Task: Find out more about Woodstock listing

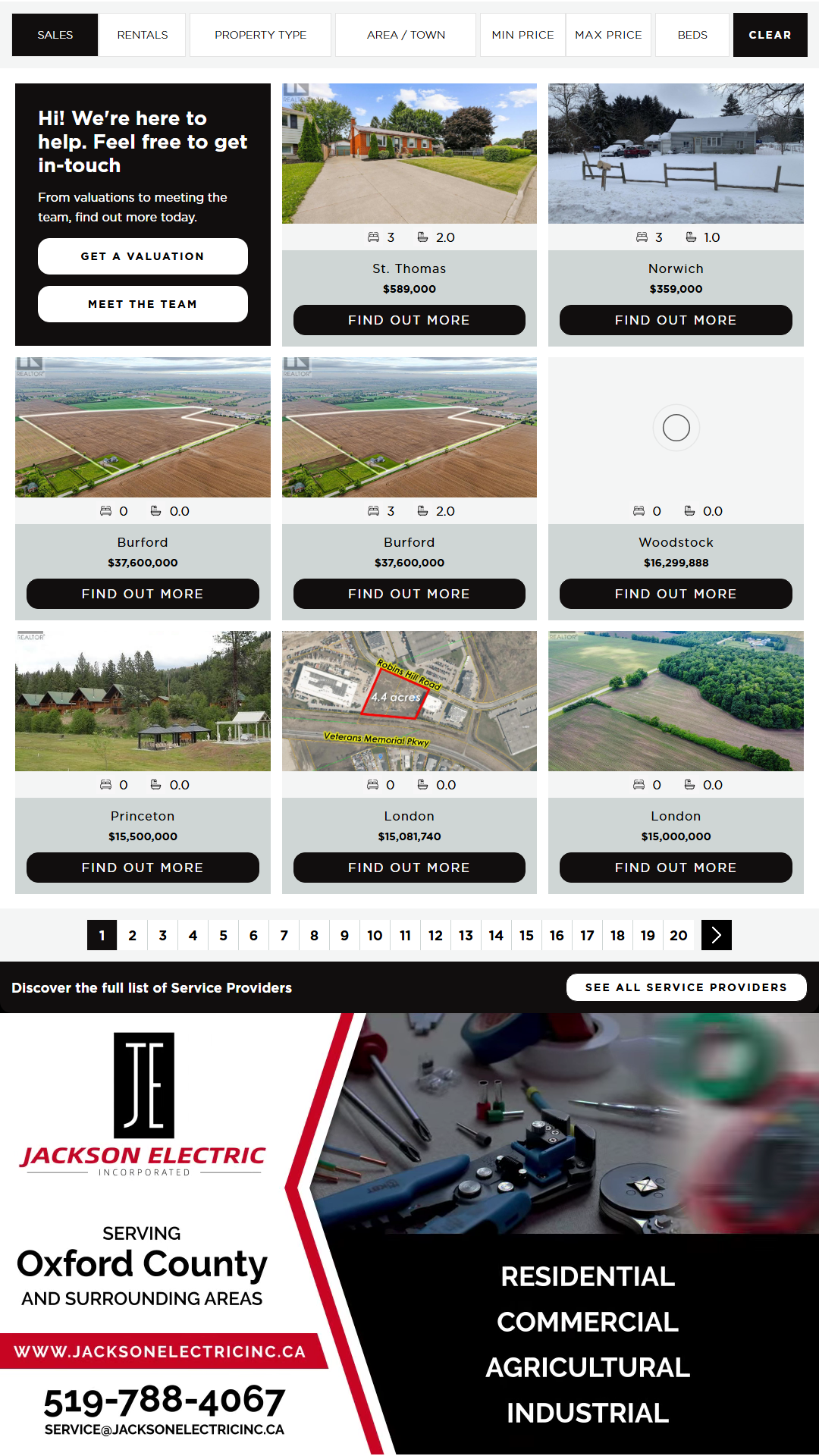Action: click(x=676, y=594)
